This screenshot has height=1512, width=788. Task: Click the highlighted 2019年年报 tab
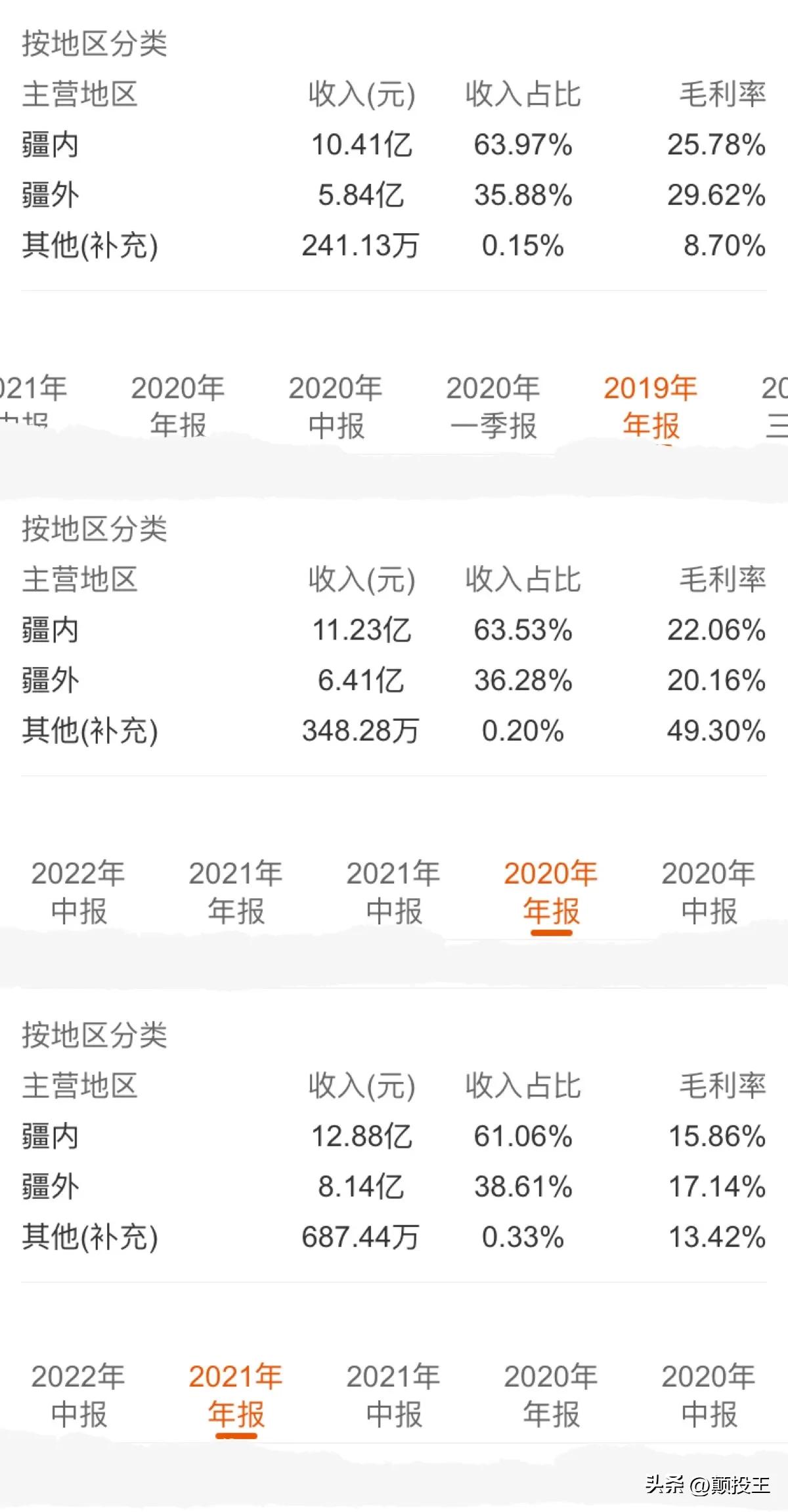(x=650, y=407)
